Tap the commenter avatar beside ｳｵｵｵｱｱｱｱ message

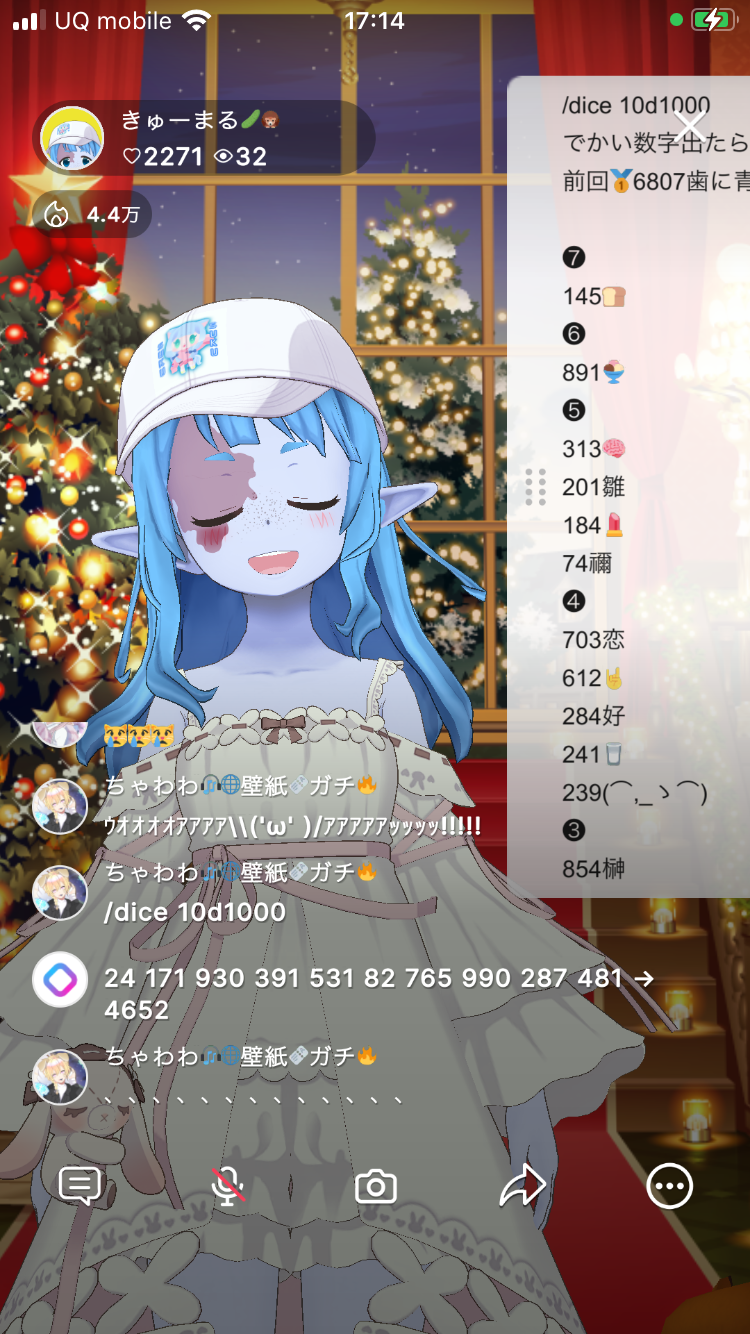60,806
